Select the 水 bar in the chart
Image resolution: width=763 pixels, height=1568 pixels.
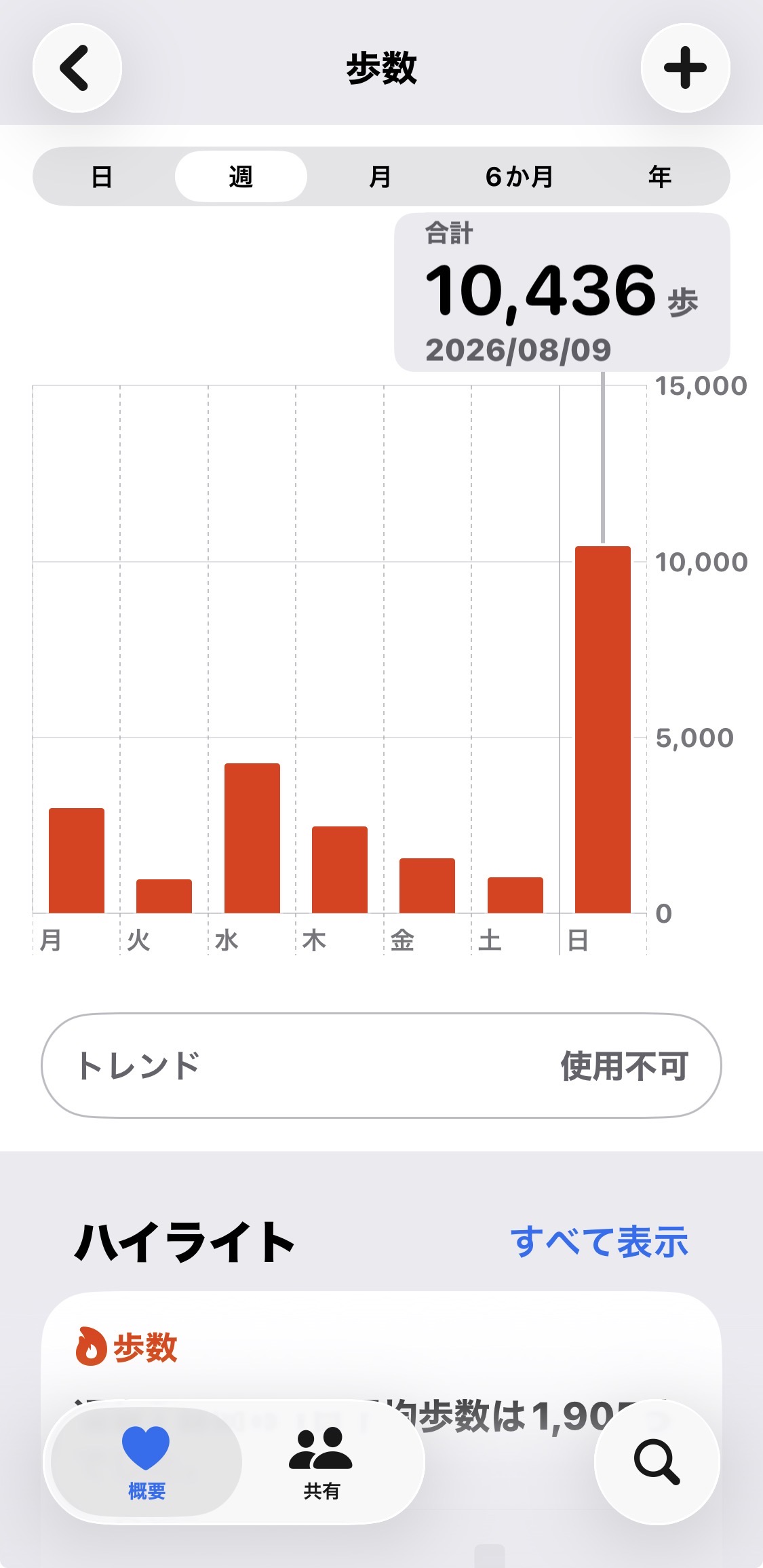pos(252,838)
